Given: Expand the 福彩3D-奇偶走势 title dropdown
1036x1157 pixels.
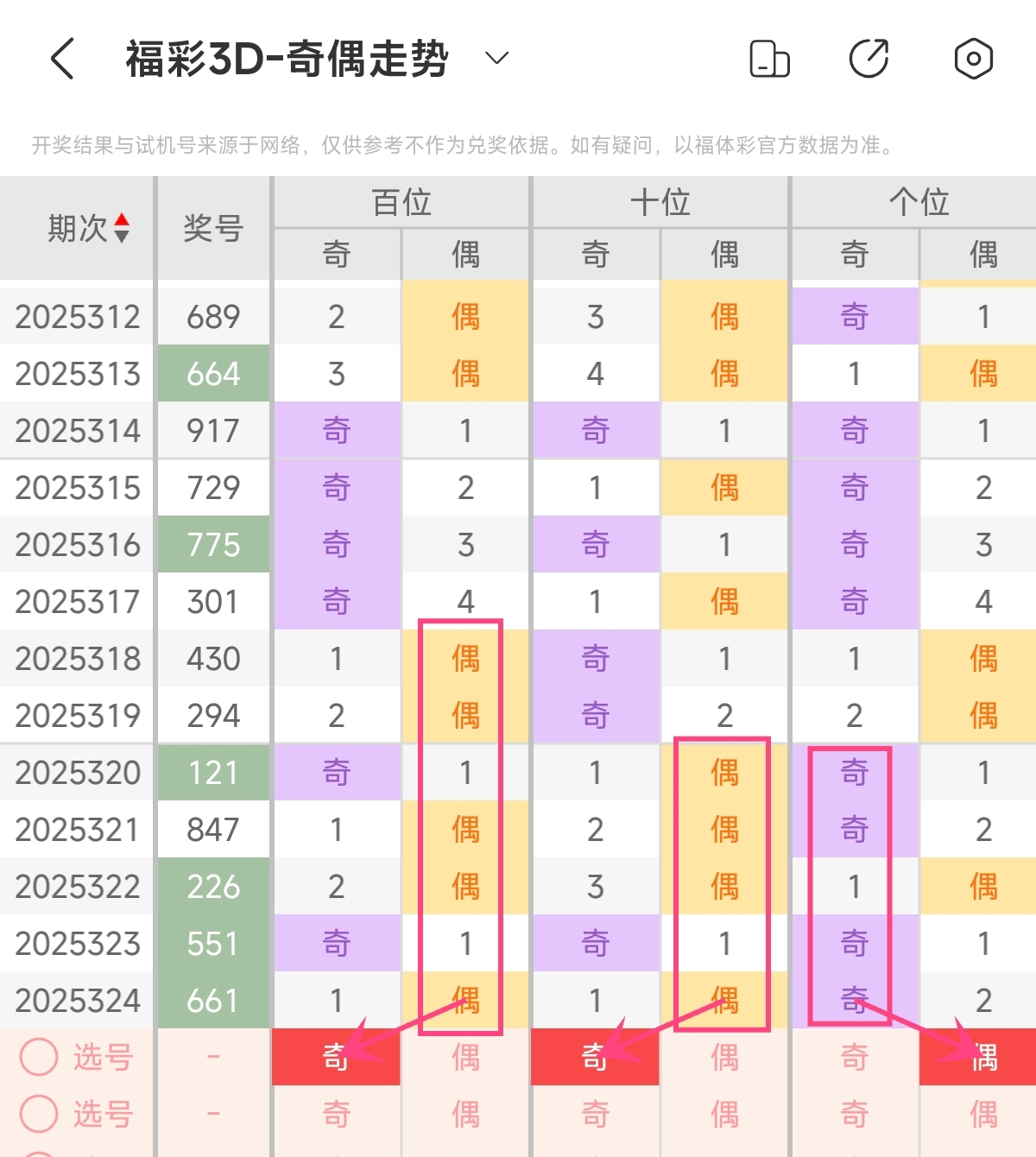Looking at the screenshot, I should pyautogui.click(x=496, y=59).
